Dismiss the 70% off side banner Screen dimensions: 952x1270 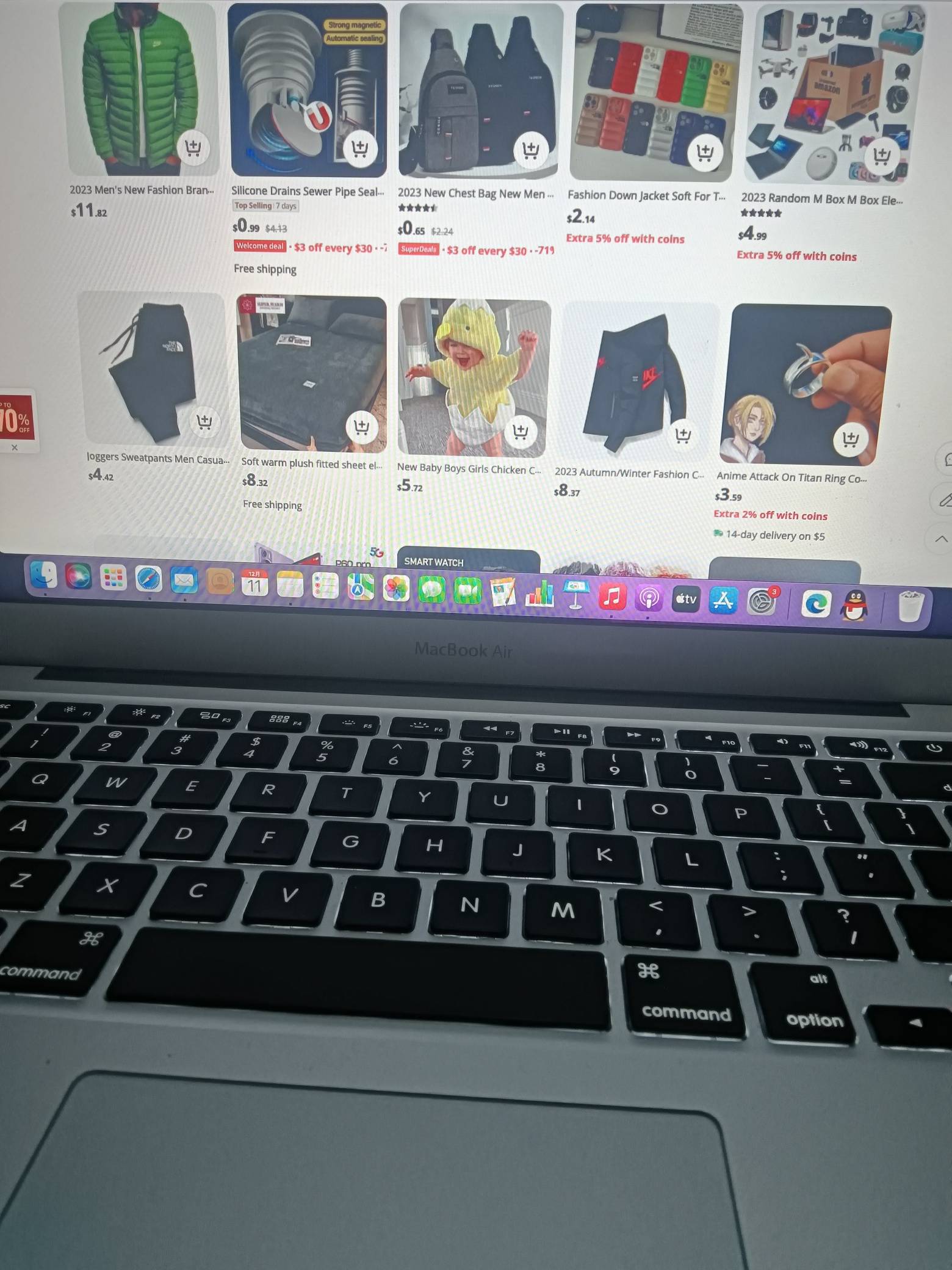[x=15, y=448]
